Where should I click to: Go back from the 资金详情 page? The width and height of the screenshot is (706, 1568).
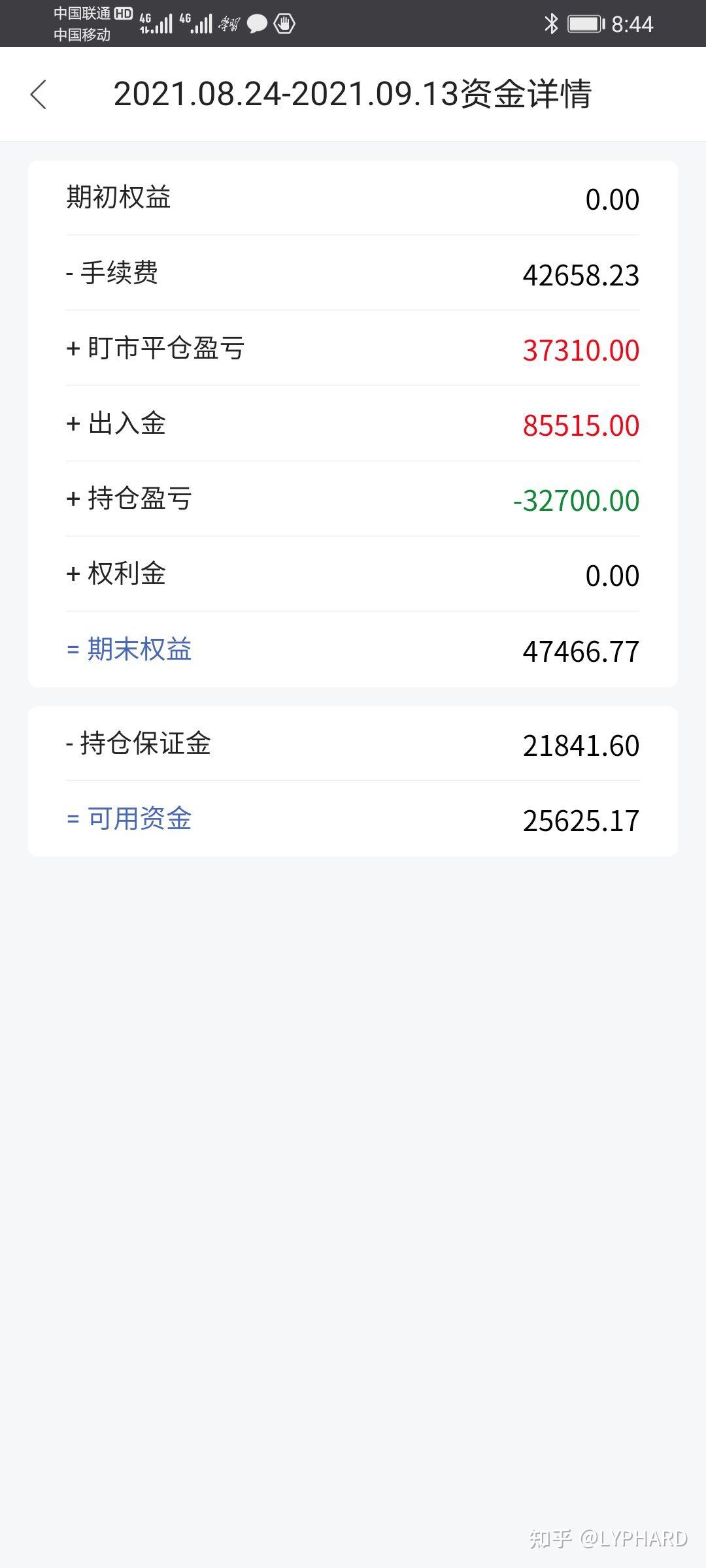point(39,95)
